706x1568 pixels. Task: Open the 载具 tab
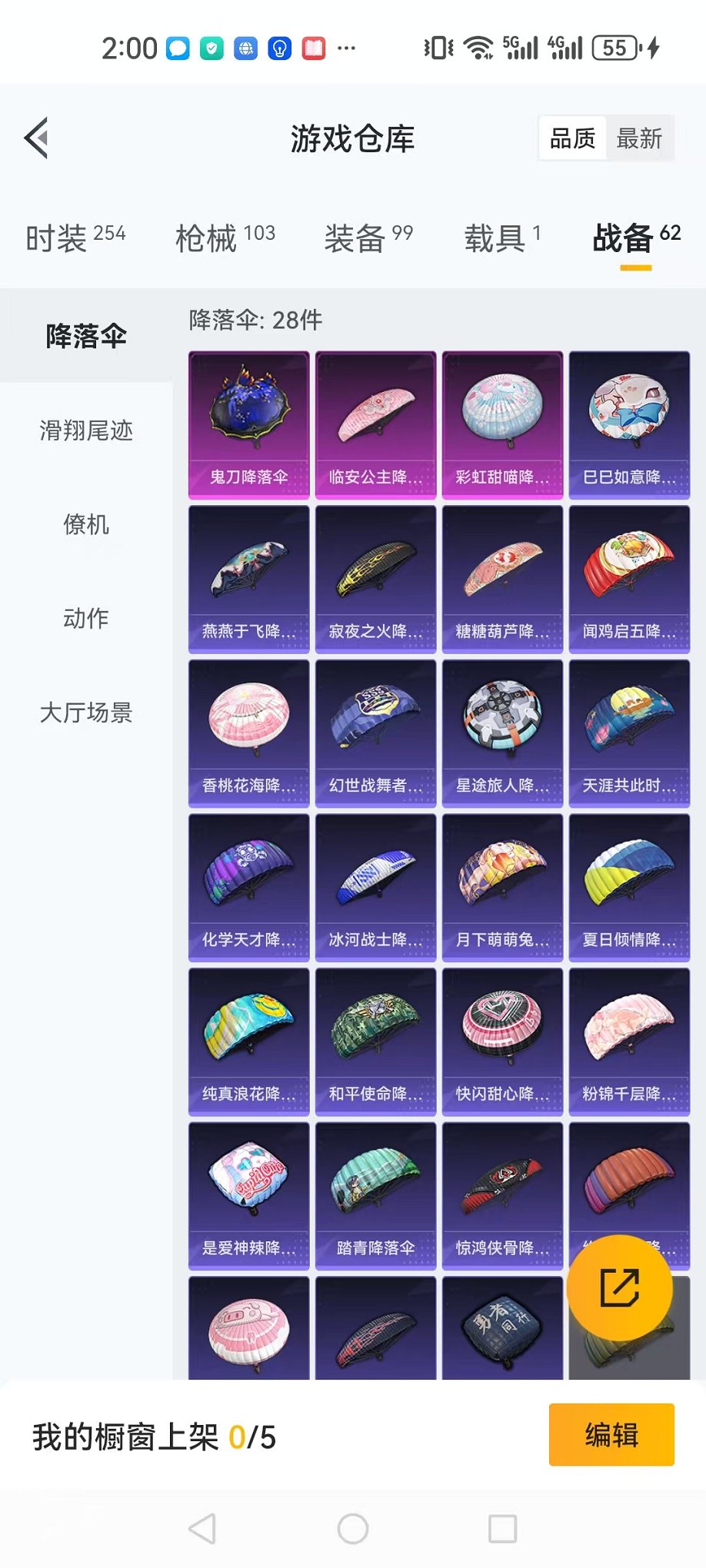coord(502,238)
